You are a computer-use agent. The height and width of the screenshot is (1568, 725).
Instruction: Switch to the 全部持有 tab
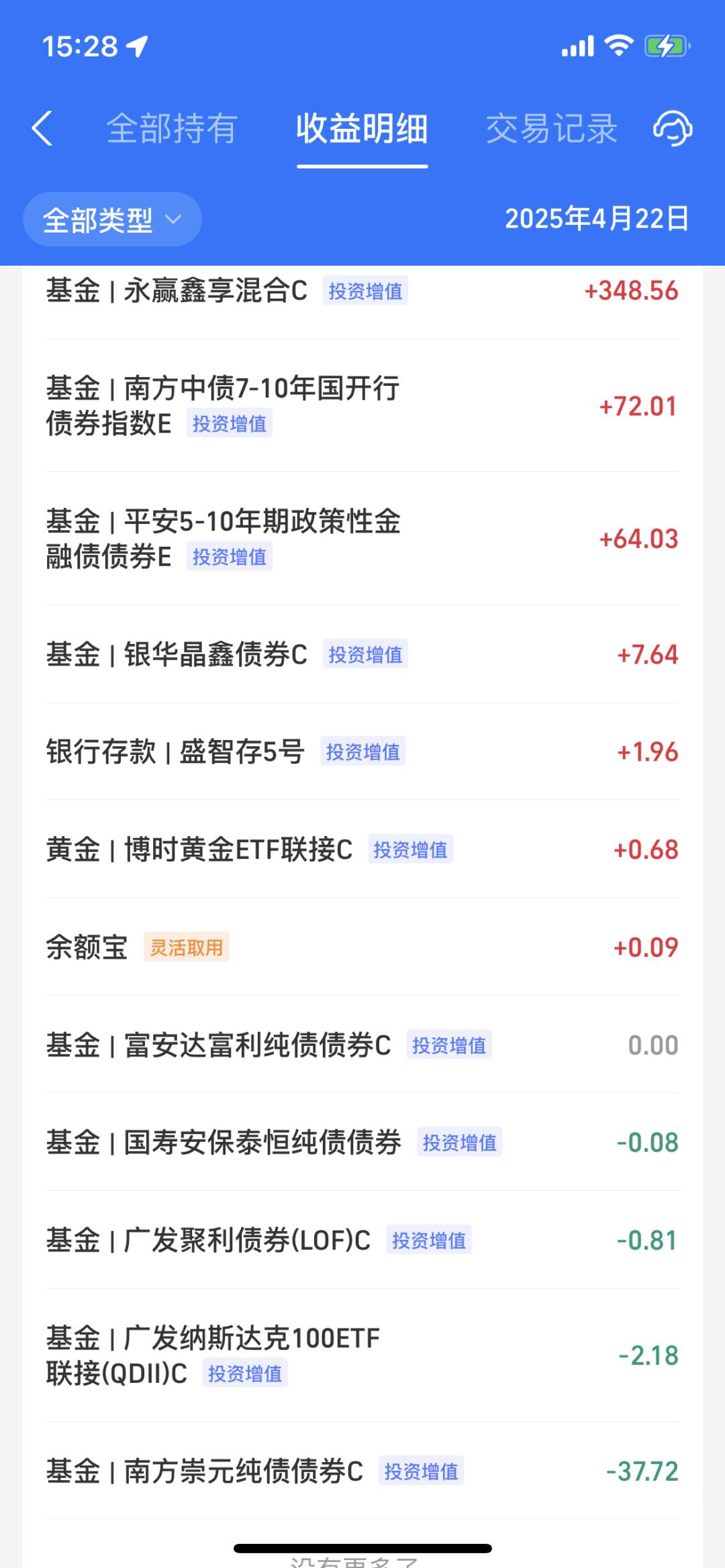pos(172,128)
